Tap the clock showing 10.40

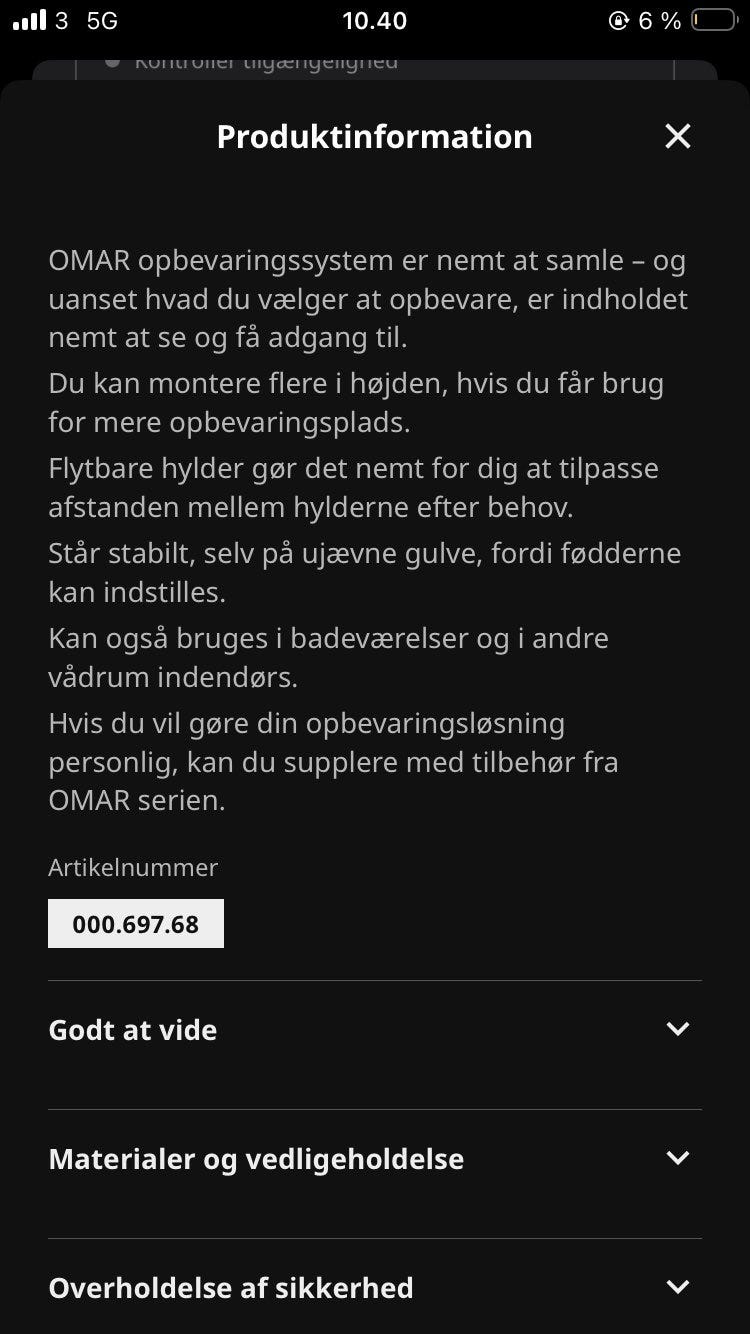pos(375,20)
